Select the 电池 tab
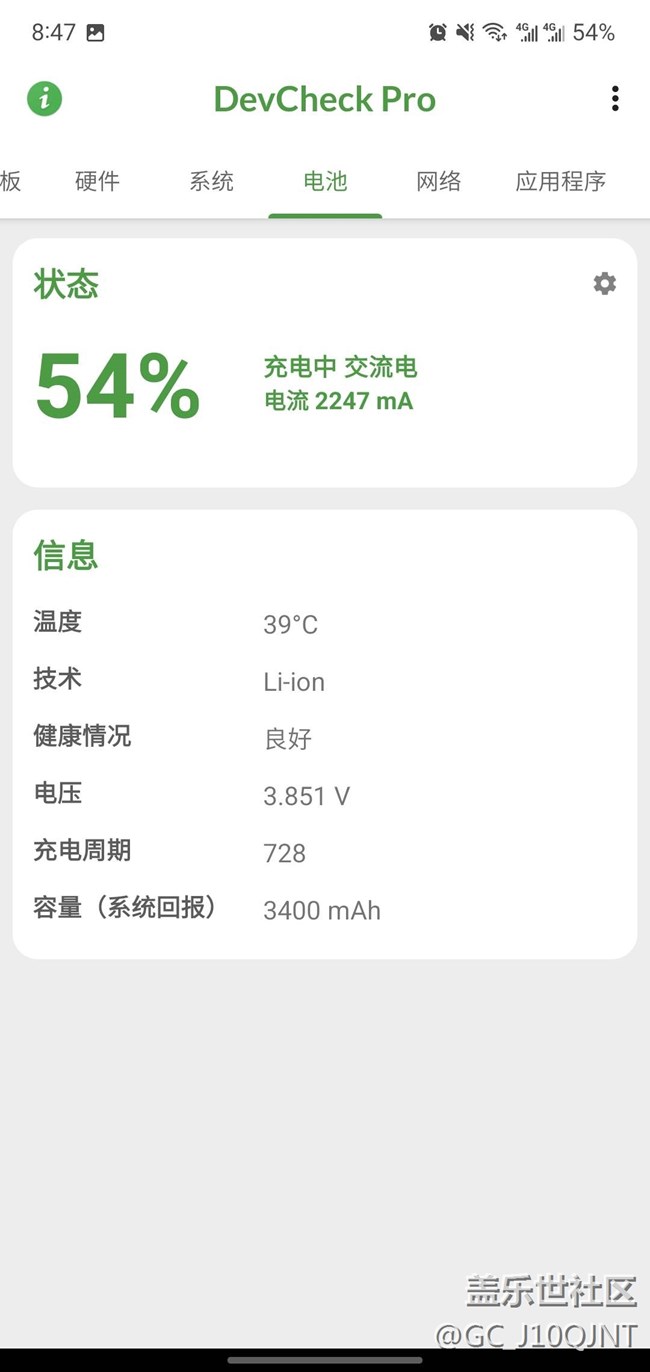This screenshot has width=650, height=1372. click(325, 181)
